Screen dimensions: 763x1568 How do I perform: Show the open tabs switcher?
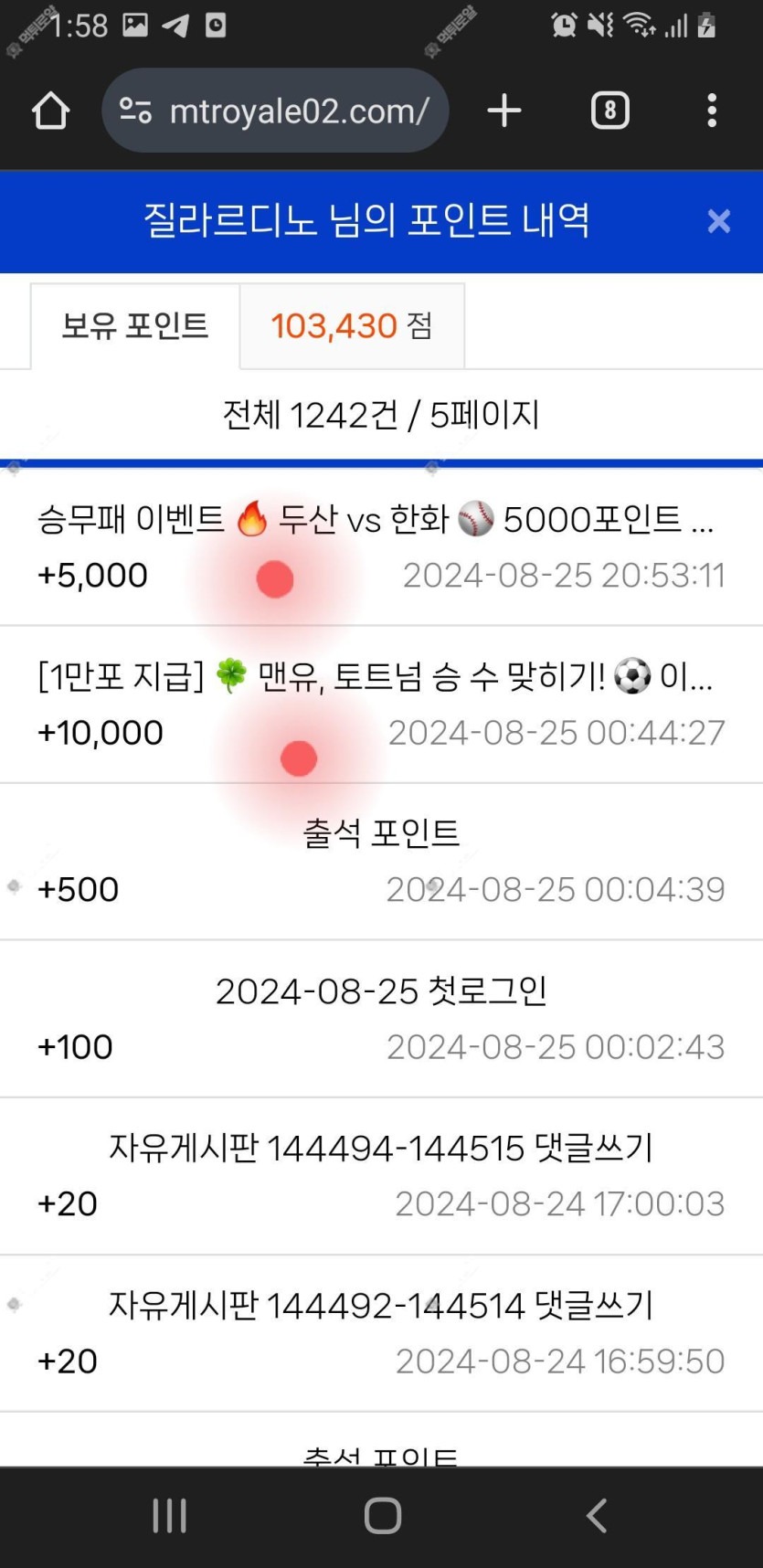[x=609, y=111]
